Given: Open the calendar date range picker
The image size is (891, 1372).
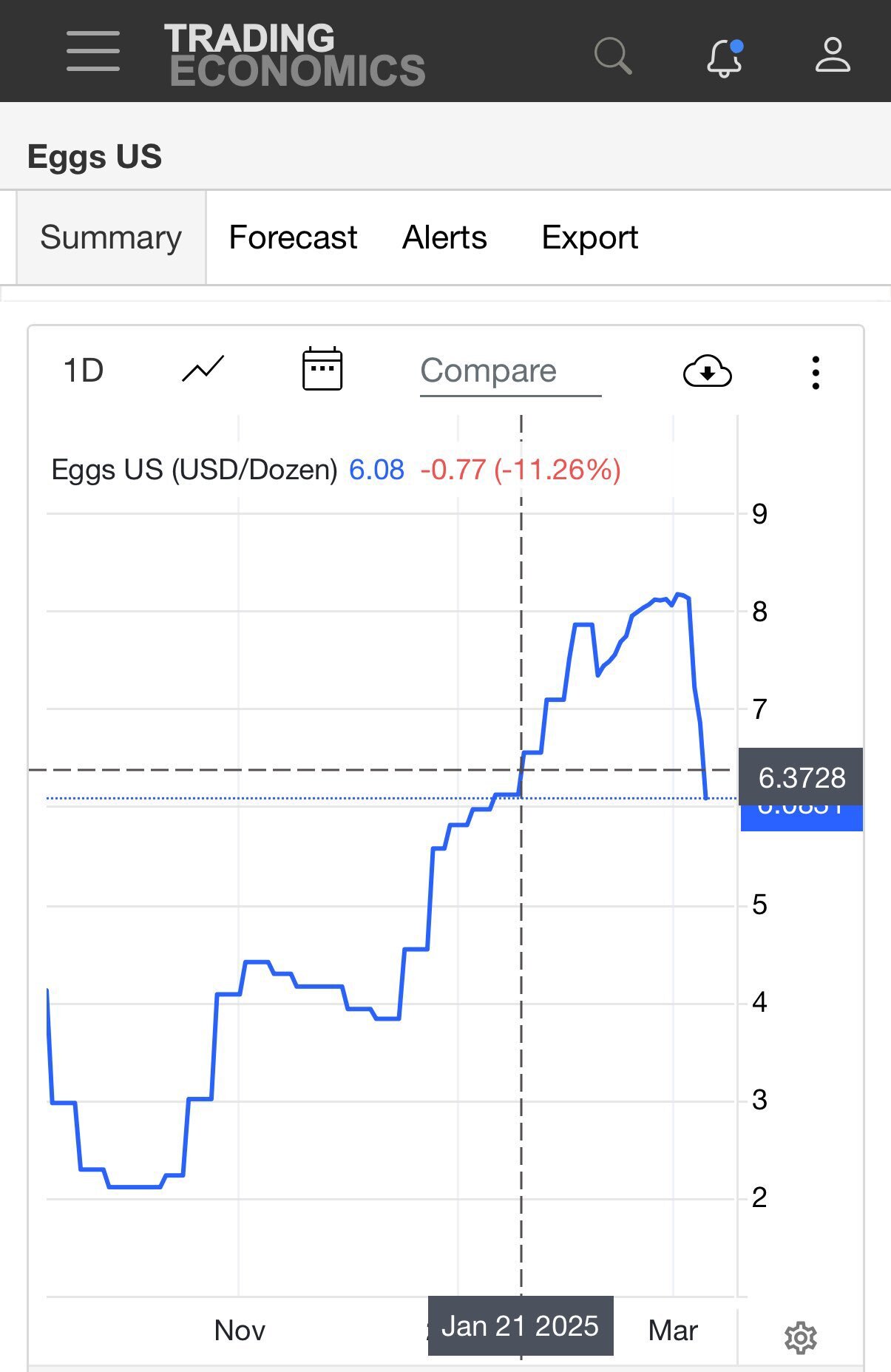Looking at the screenshot, I should [x=322, y=369].
